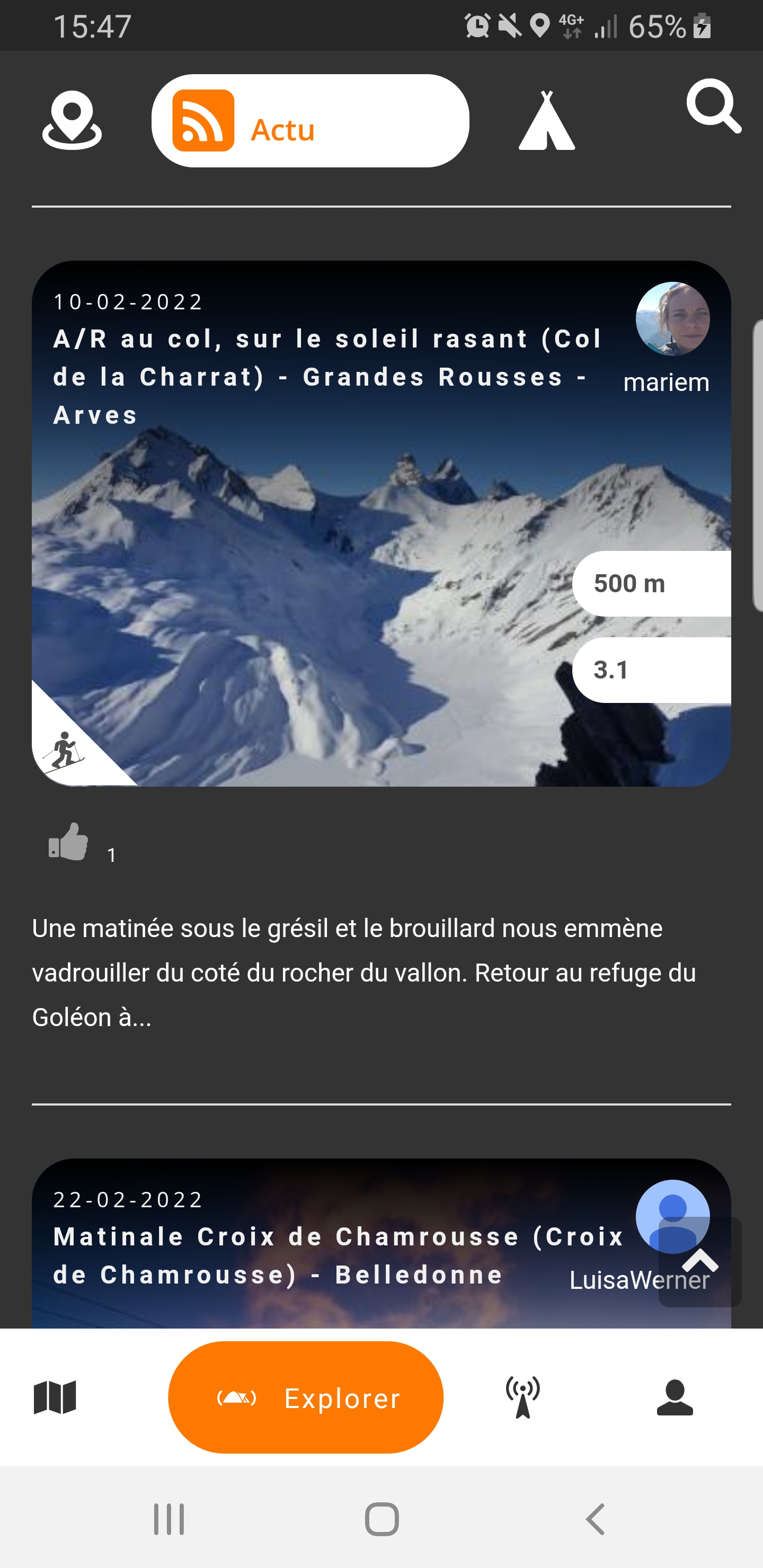Image resolution: width=763 pixels, height=1568 pixels.
Task: Open the broadcast antenna tab
Action: tap(522, 1397)
